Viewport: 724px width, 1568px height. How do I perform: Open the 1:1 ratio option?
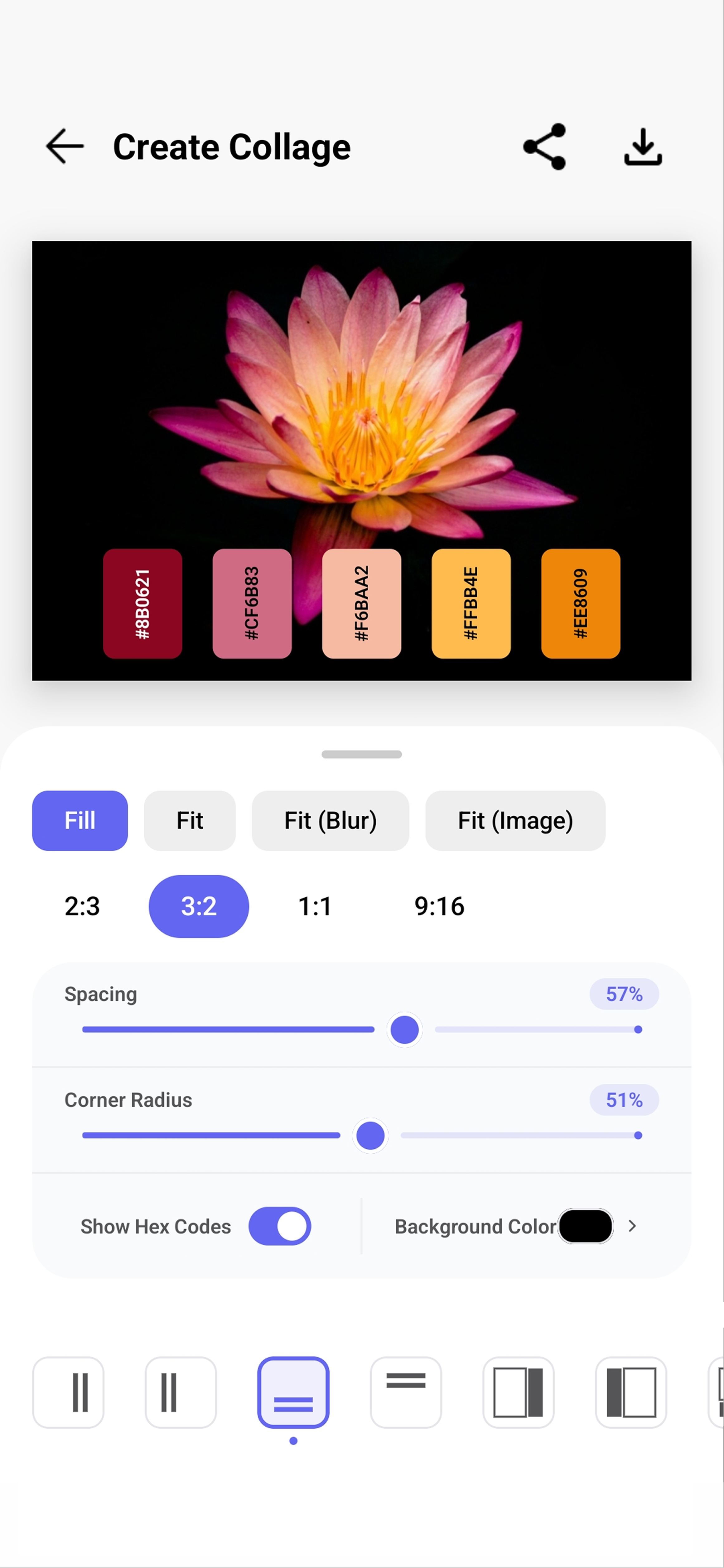(x=314, y=906)
